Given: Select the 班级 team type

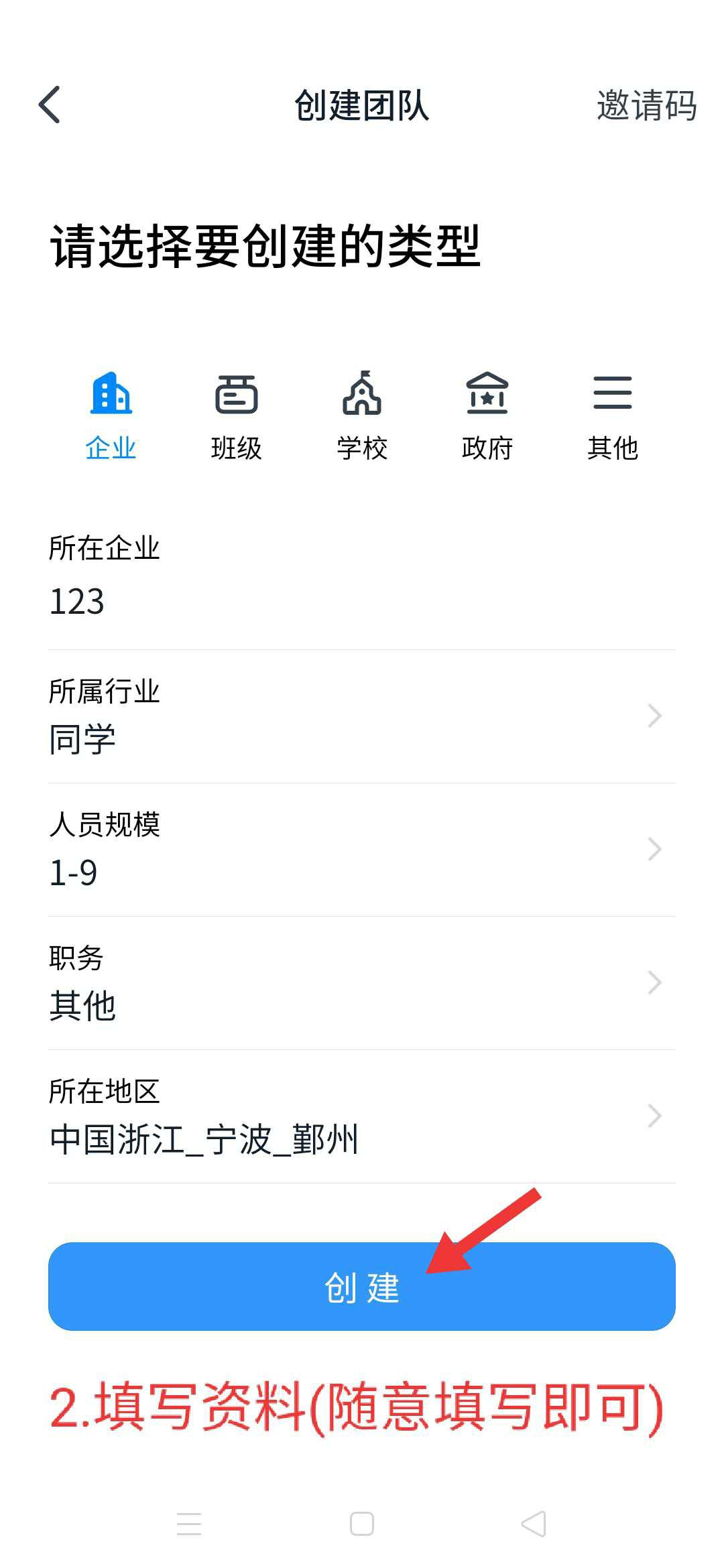Looking at the screenshot, I should tap(236, 415).
